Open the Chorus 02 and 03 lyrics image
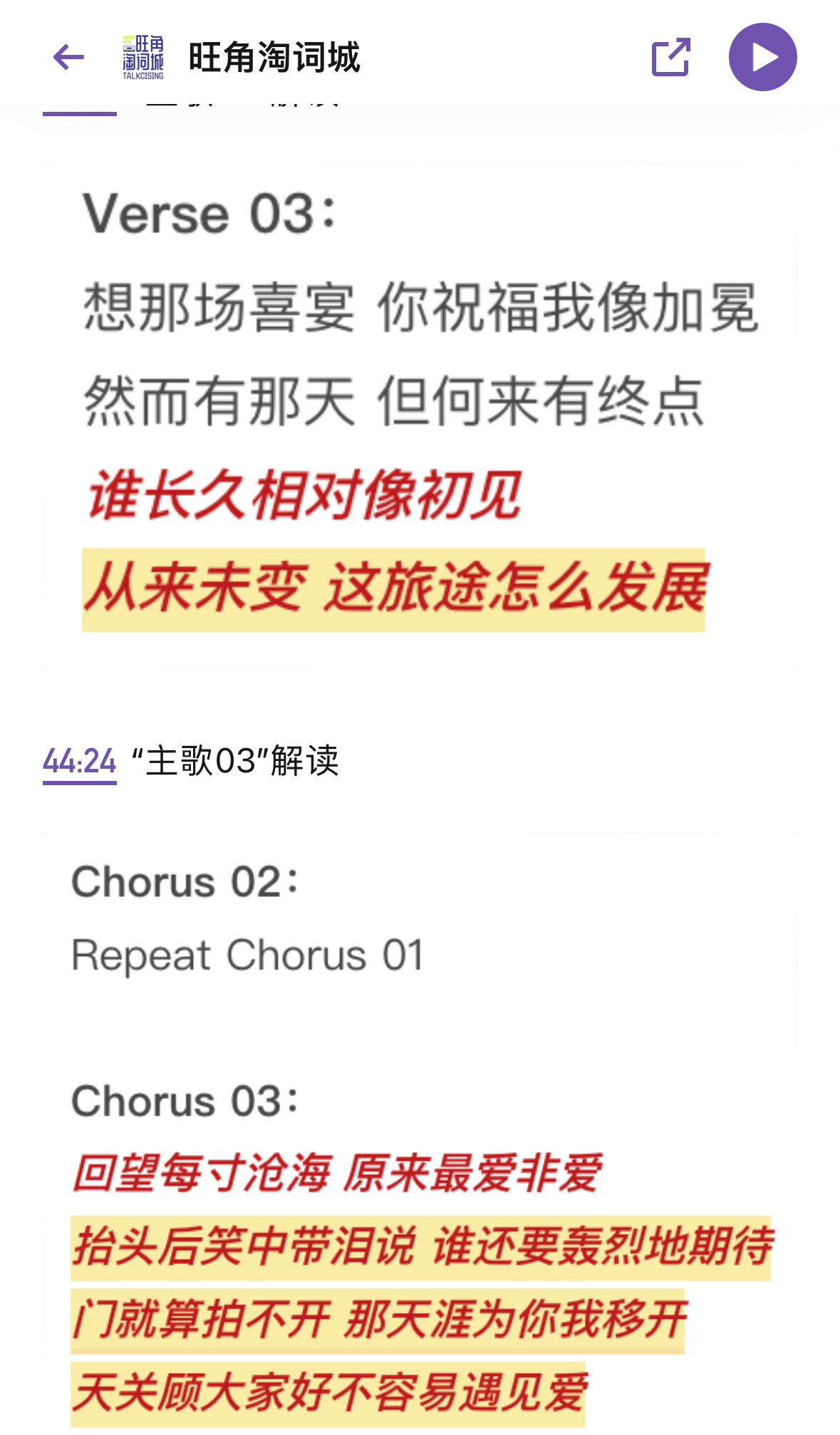 [420, 1133]
